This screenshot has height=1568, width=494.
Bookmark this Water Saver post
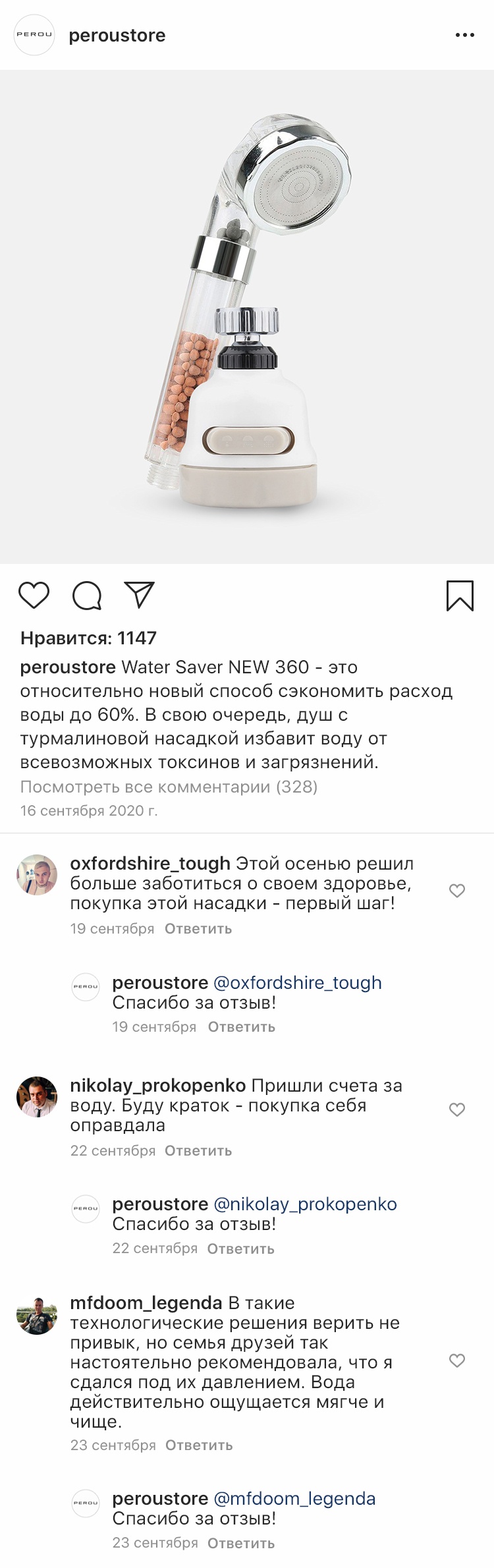460,596
